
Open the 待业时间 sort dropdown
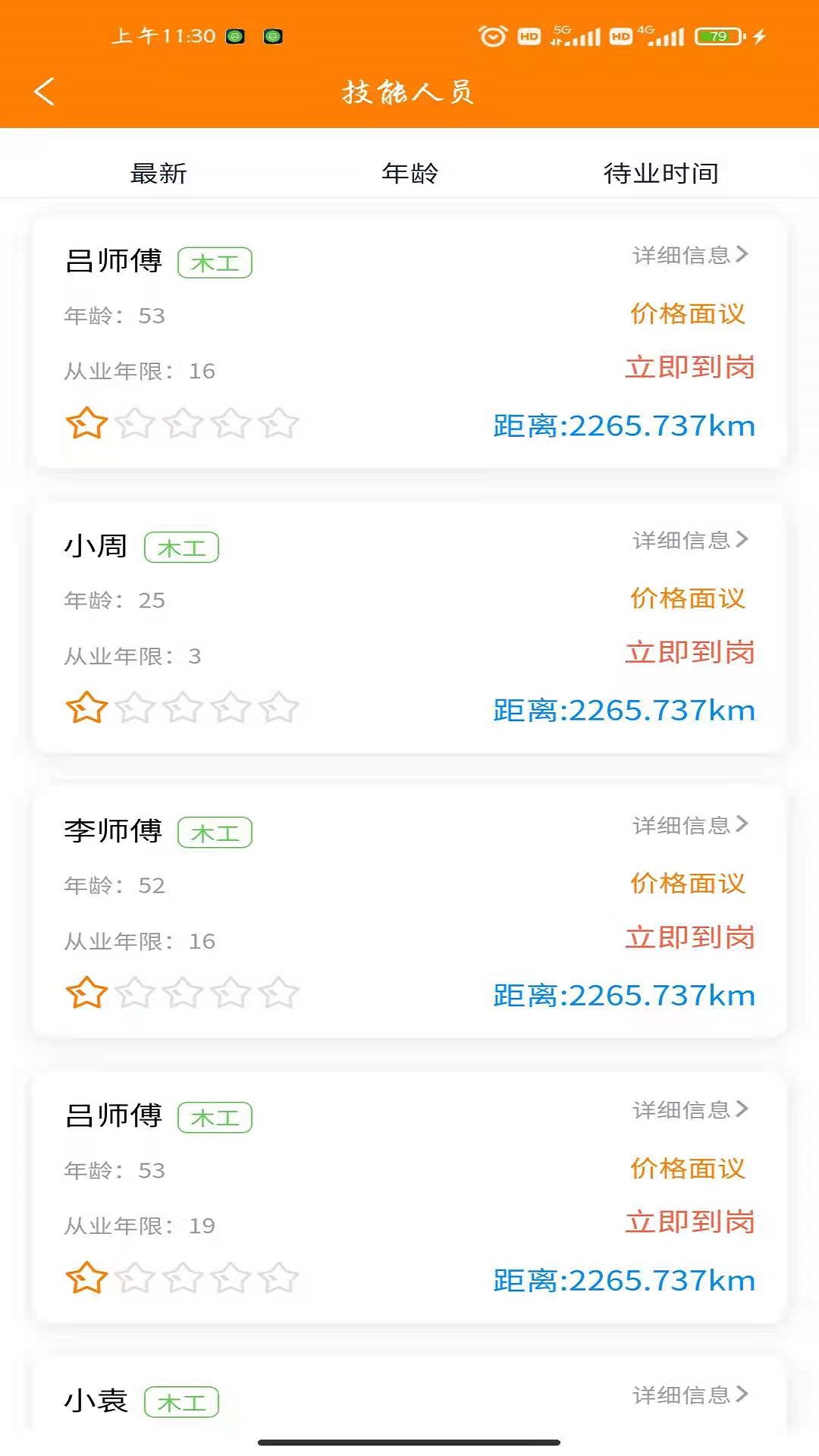[x=660, y=173]
